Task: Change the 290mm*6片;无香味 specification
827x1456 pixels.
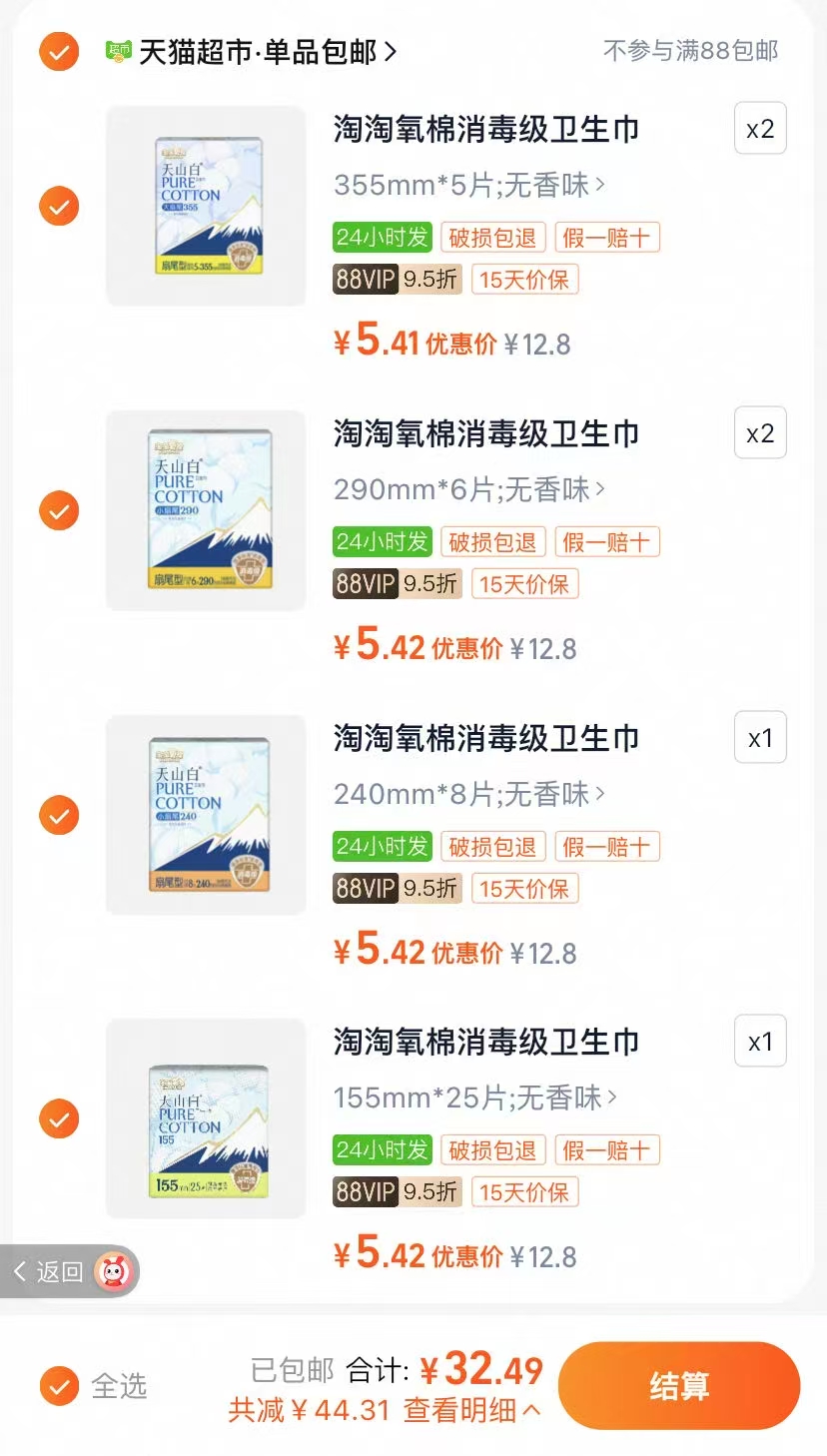Action: [469, 489]
